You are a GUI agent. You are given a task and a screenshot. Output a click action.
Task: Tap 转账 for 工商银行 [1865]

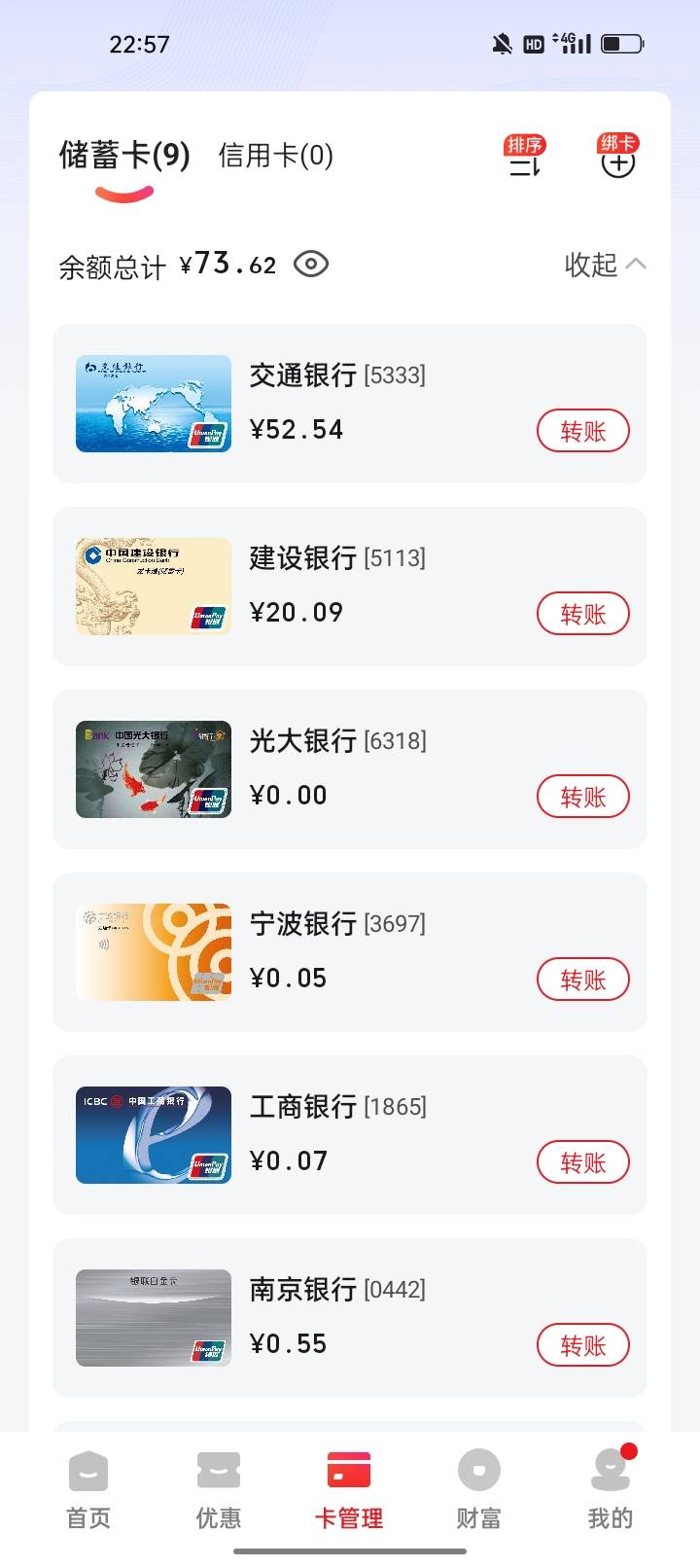(x=582, y=1162)
